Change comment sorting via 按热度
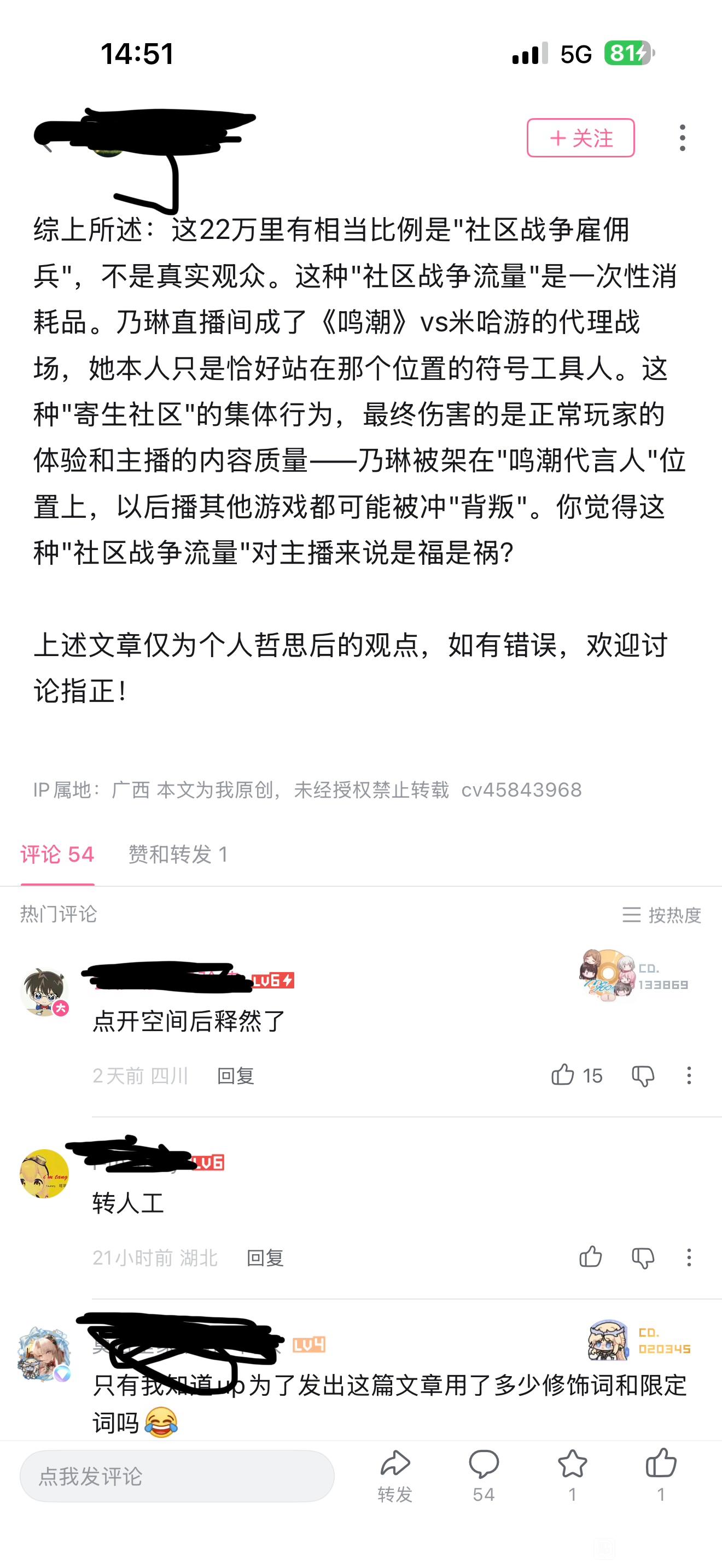The height and width of the screenshot is (1568, 722). click(x=662, y=914)
